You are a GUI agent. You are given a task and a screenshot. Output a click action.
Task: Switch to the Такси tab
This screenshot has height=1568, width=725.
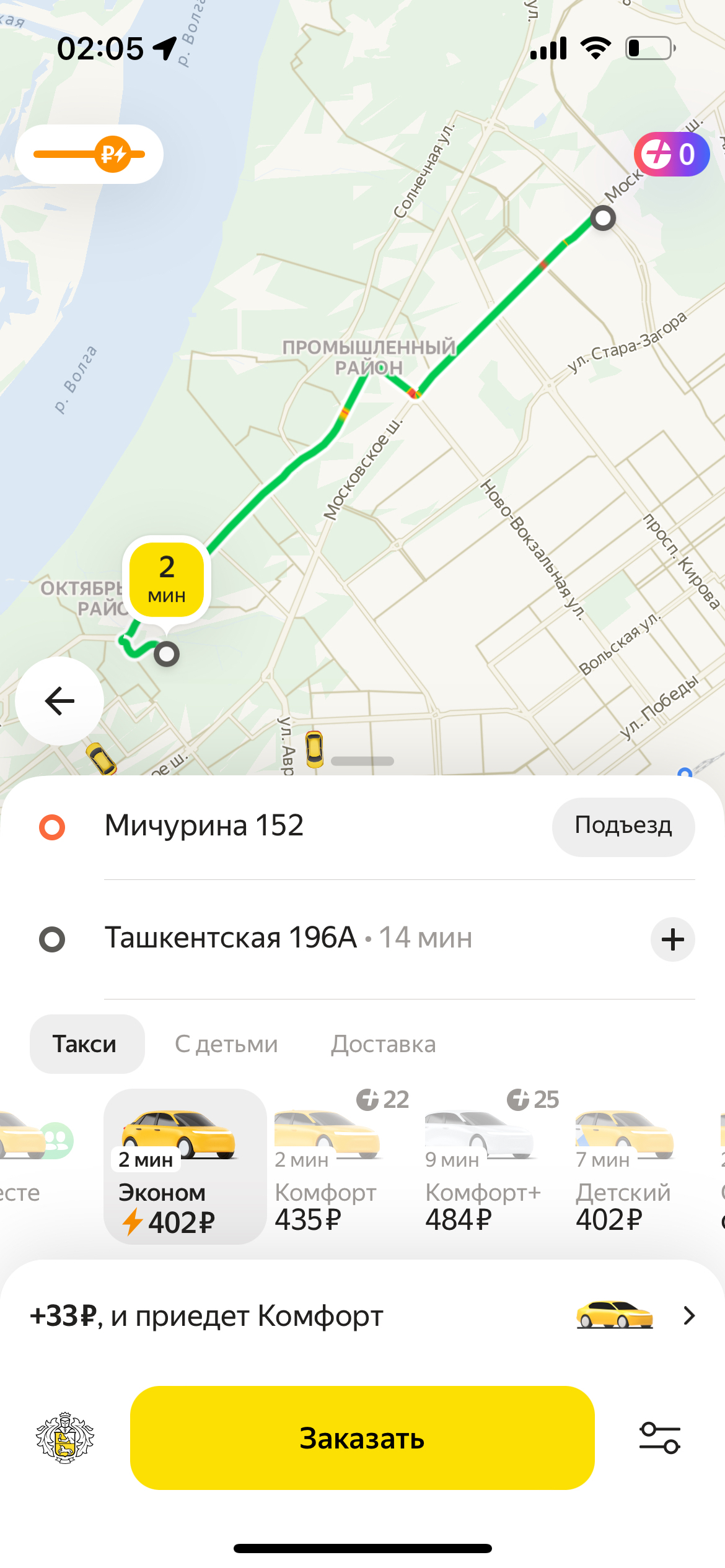[x=85, y=1044]
